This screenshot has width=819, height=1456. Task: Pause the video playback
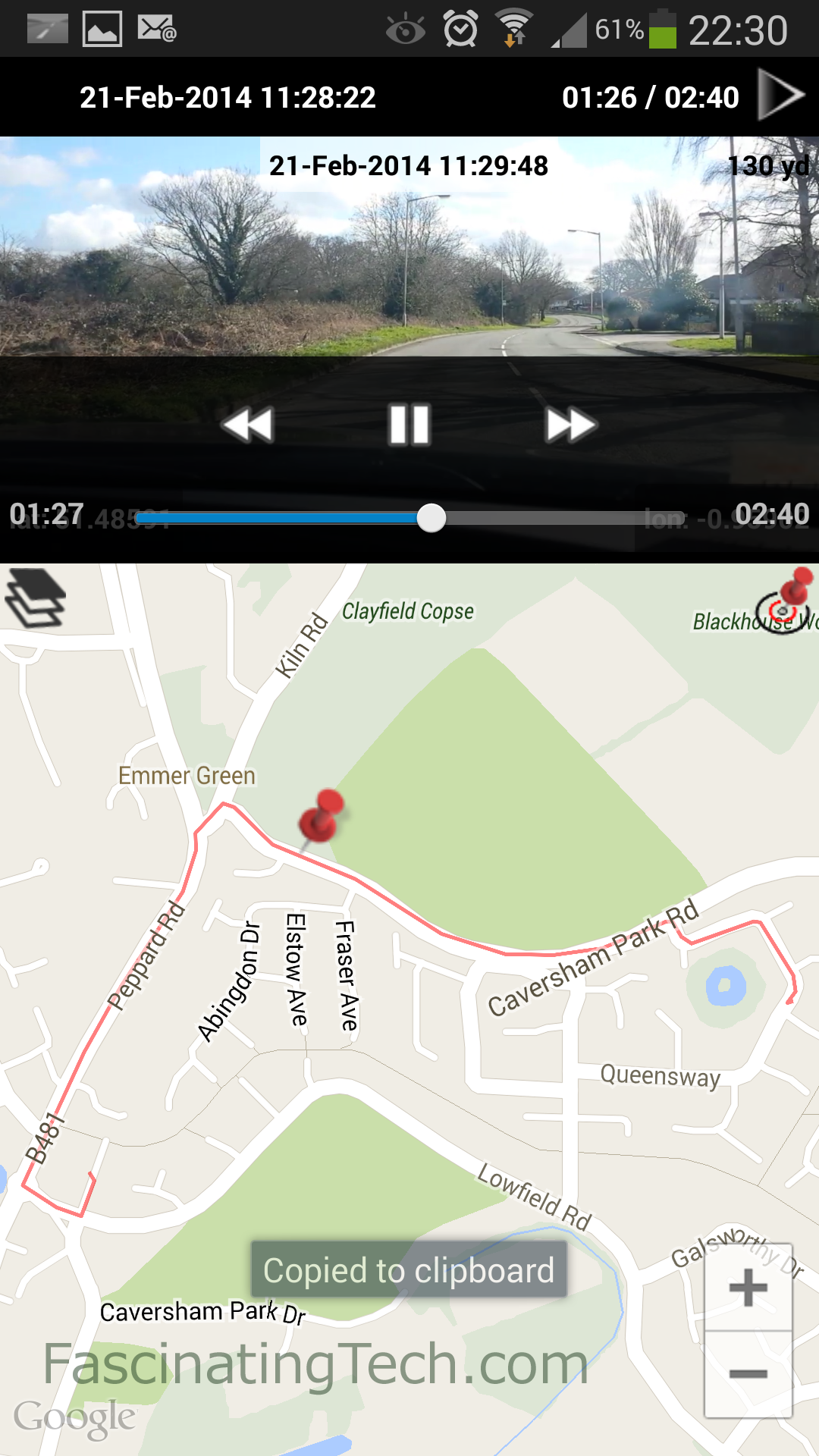pos(409,425)
